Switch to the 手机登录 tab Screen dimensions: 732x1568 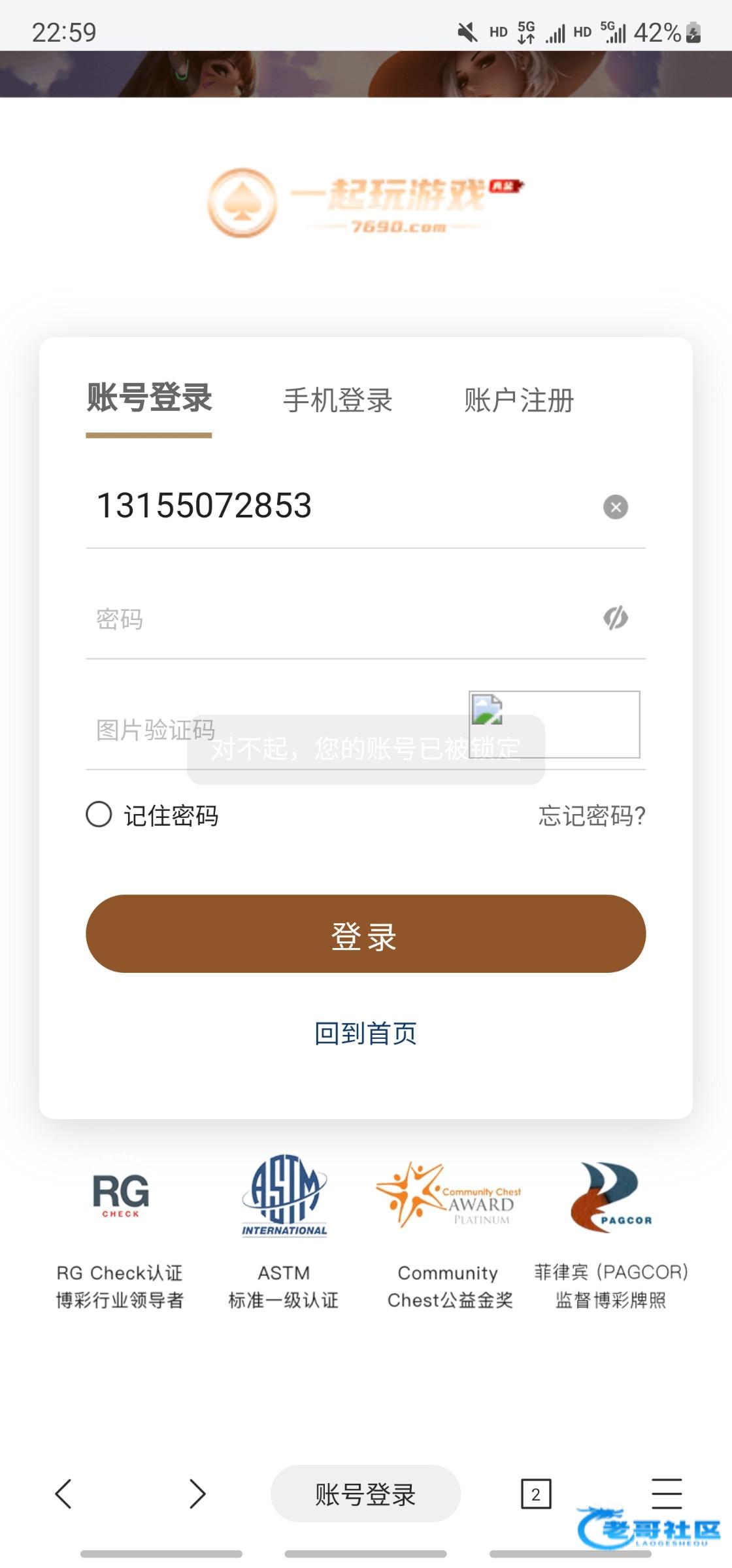tap(337, 400)
